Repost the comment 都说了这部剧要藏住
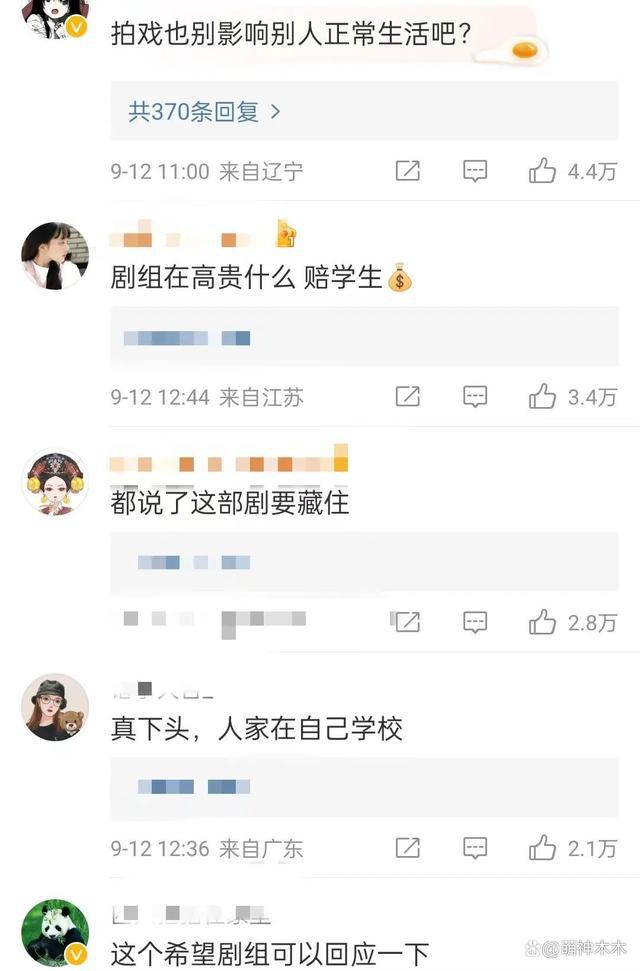The width and height of the screenshot is (640, 971). 407,622
